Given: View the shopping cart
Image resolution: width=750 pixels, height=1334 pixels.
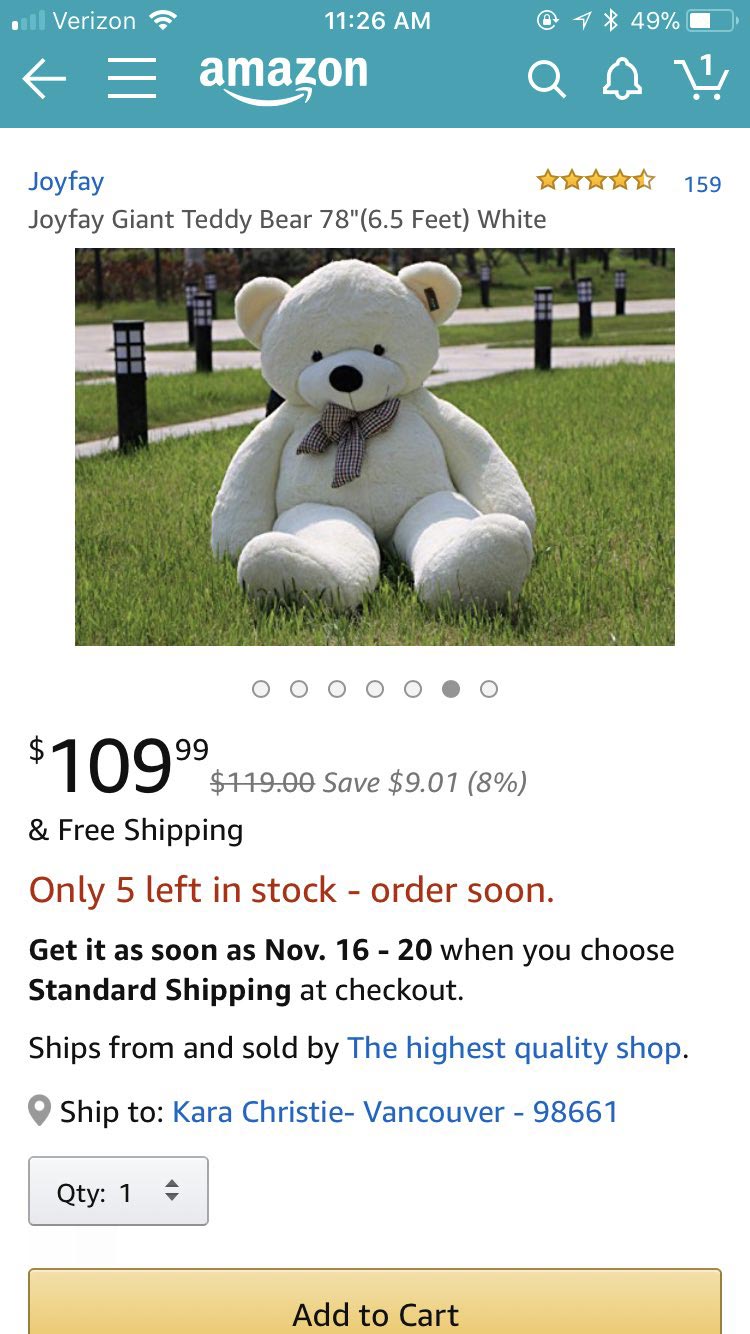Looking at the screenshot, I should coord(701,78).
